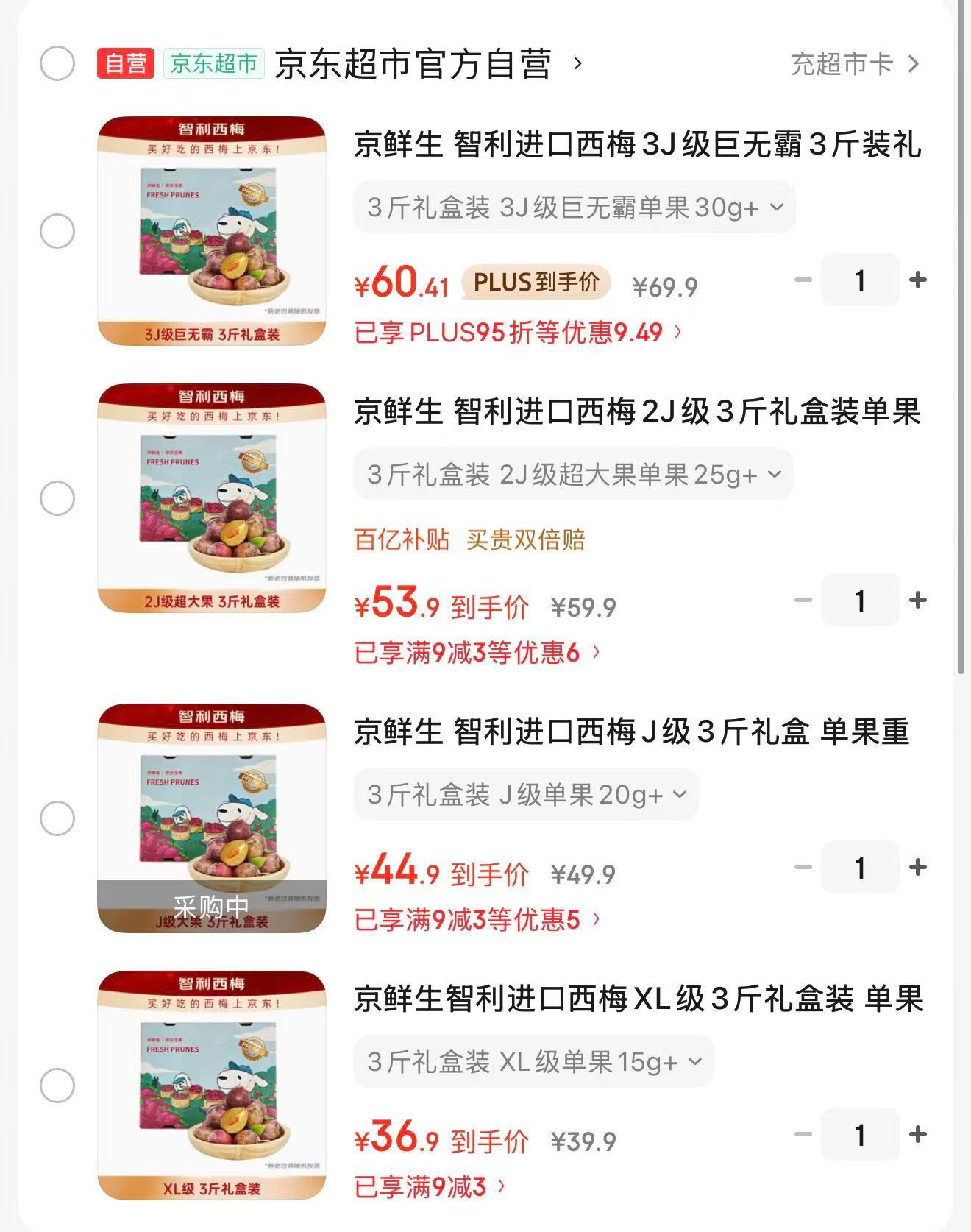Add one more 2J级 西梅 gift box
The image size is (971, 1232).
(x=917, y=601)
